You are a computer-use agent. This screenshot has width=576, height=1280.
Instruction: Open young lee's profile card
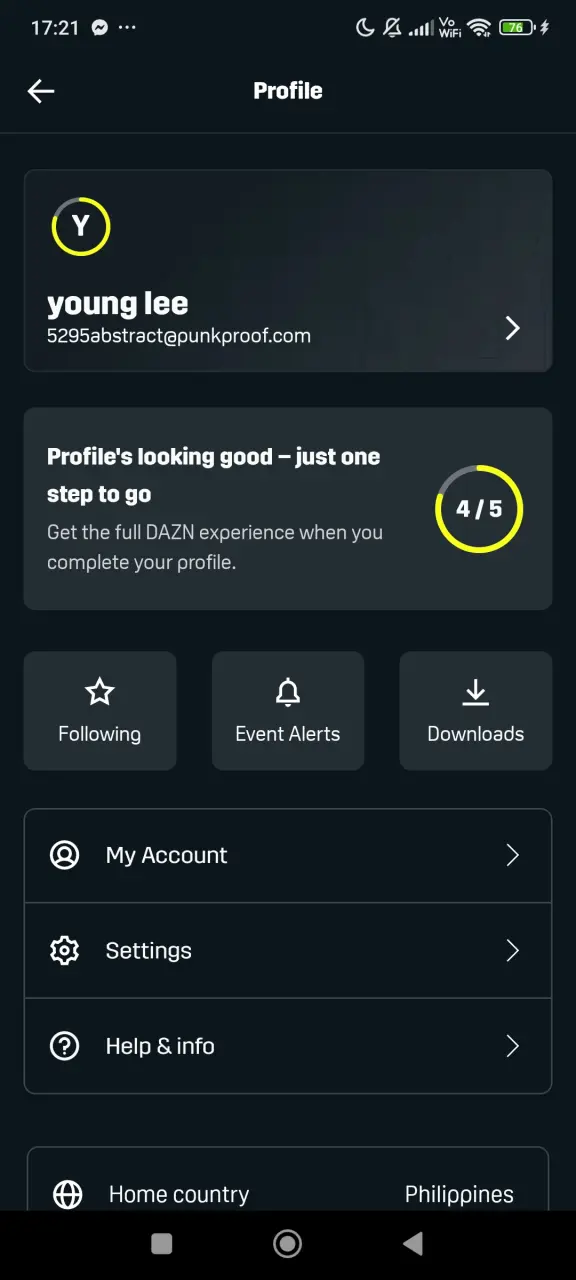(x=288, y=271)
